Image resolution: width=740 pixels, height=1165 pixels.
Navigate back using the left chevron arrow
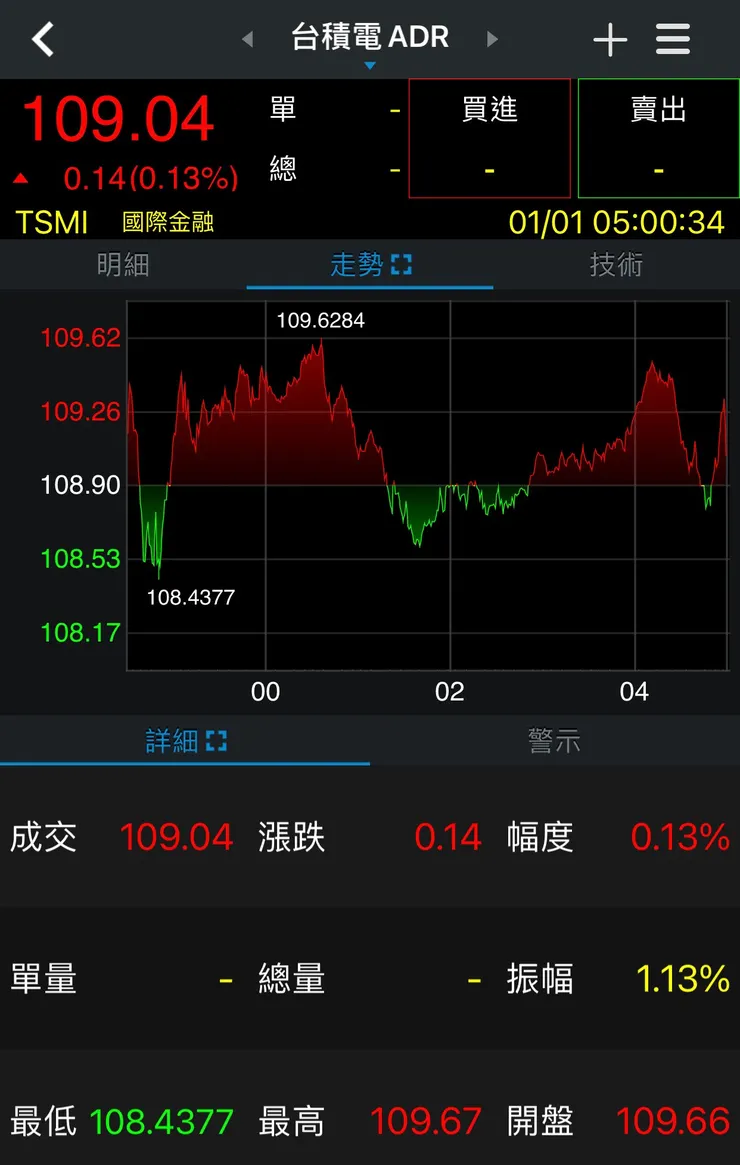[42, 39]
